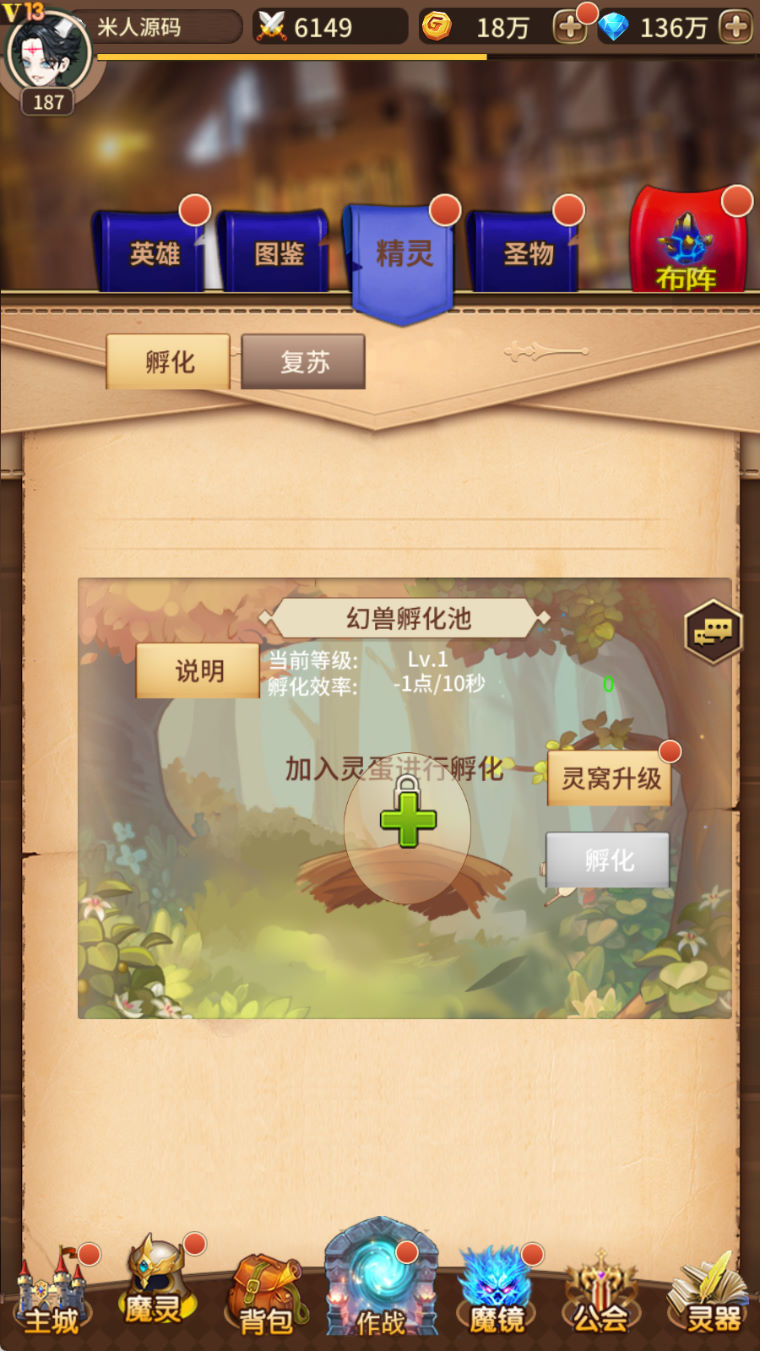Open the 魔灵 section
Viewport: 760px width, 1351px height.
(x=155, y=1290)
